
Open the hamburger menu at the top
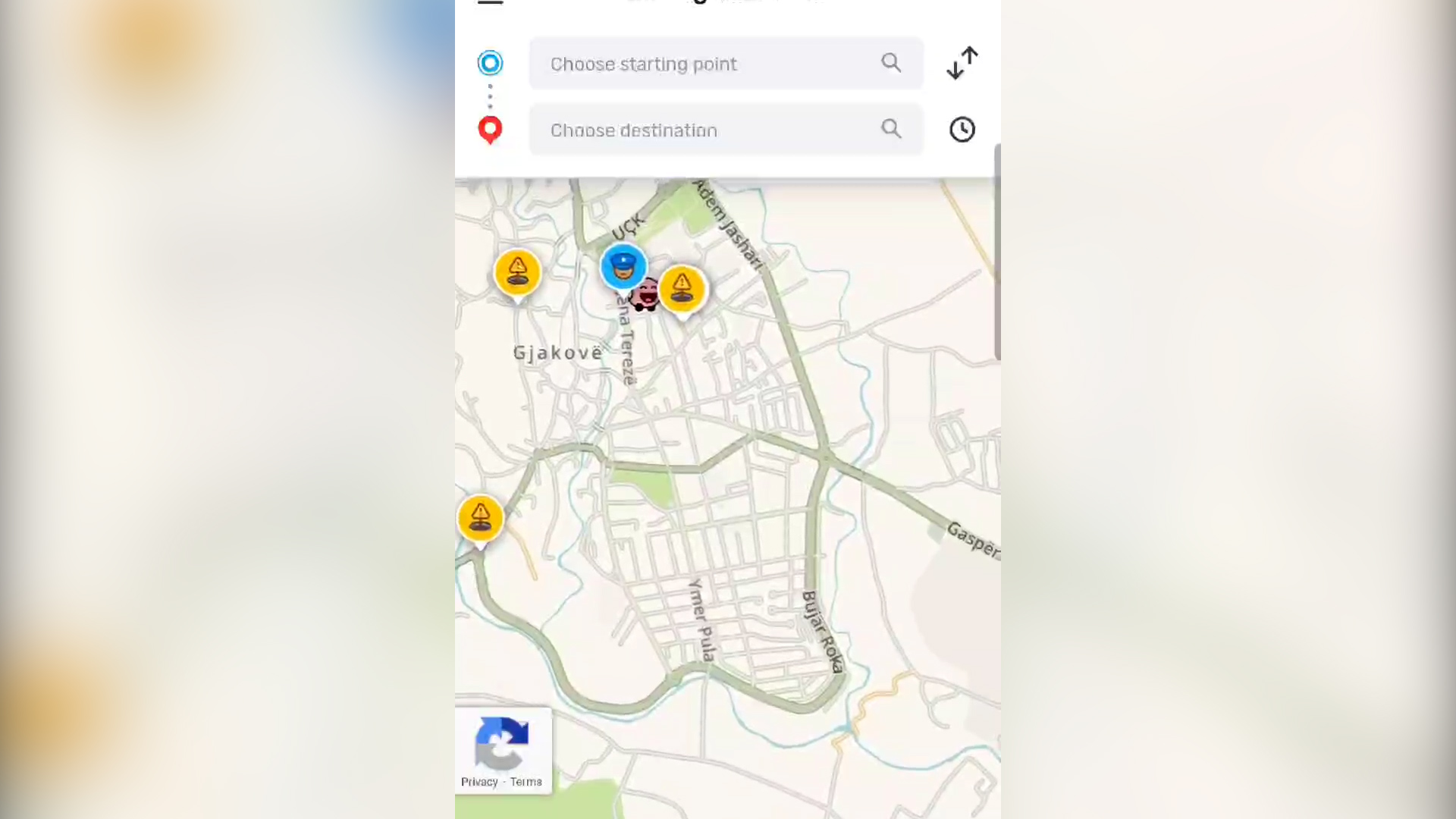click(x=490, y=2)
